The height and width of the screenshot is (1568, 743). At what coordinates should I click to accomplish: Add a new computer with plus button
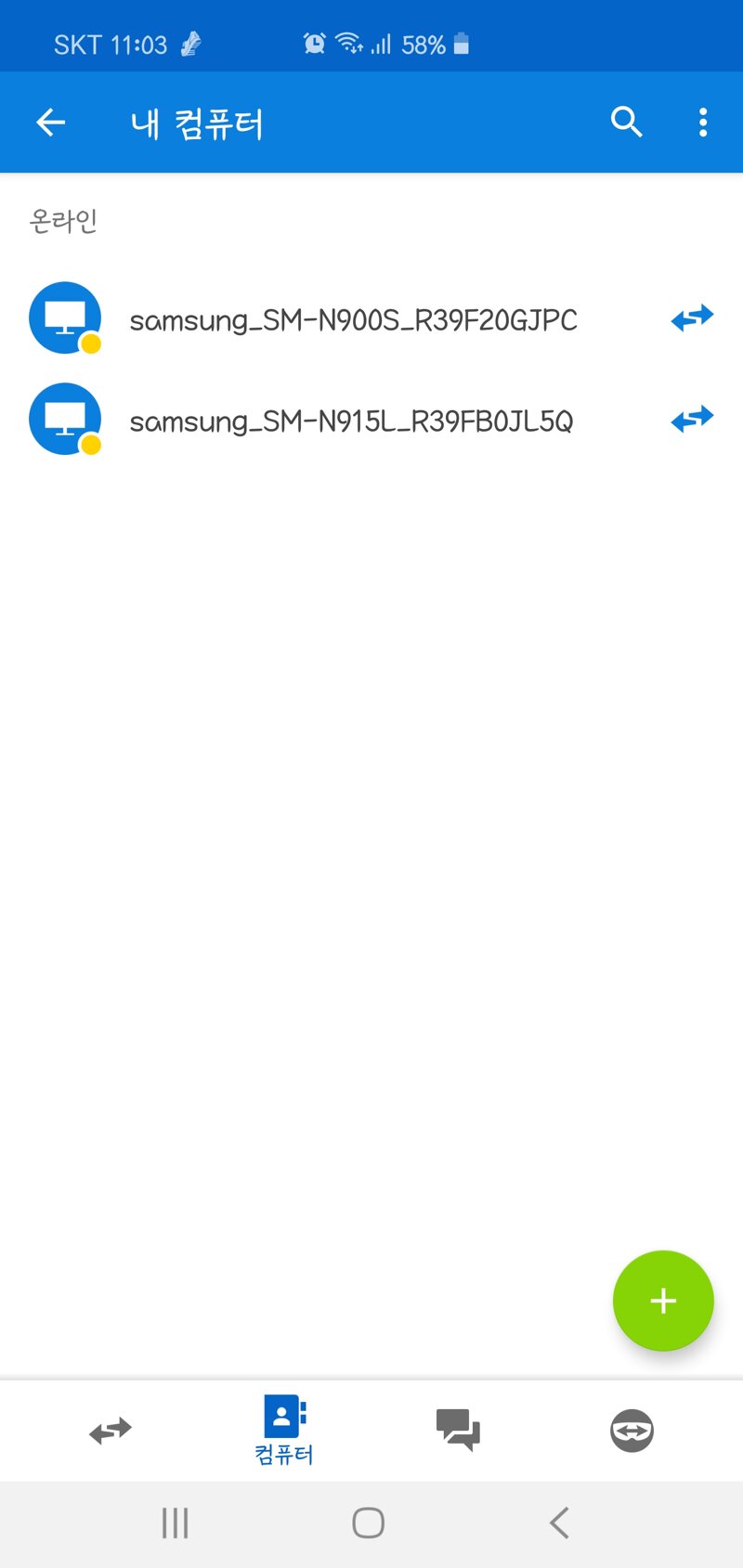click(663, 1301)
